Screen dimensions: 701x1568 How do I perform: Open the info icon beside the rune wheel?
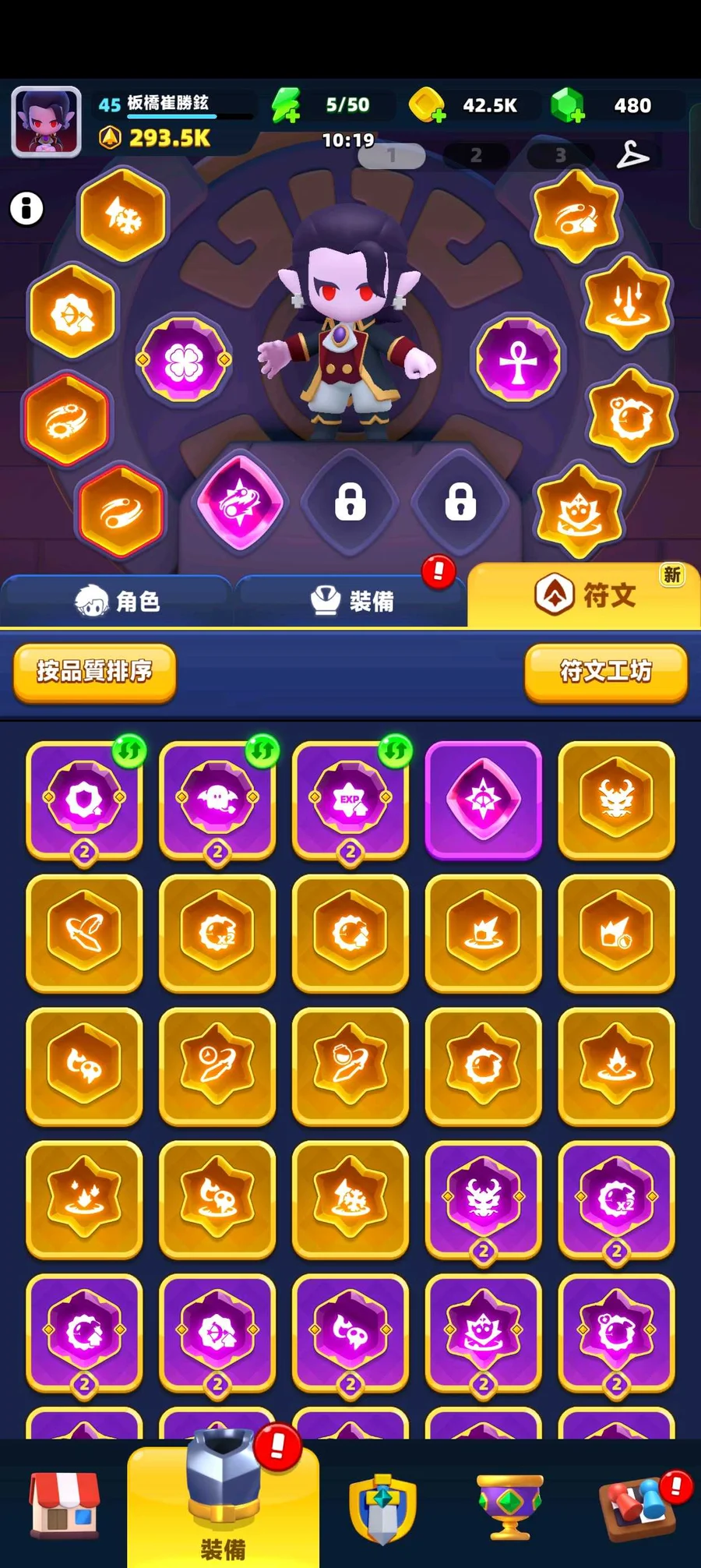(26, 209)
